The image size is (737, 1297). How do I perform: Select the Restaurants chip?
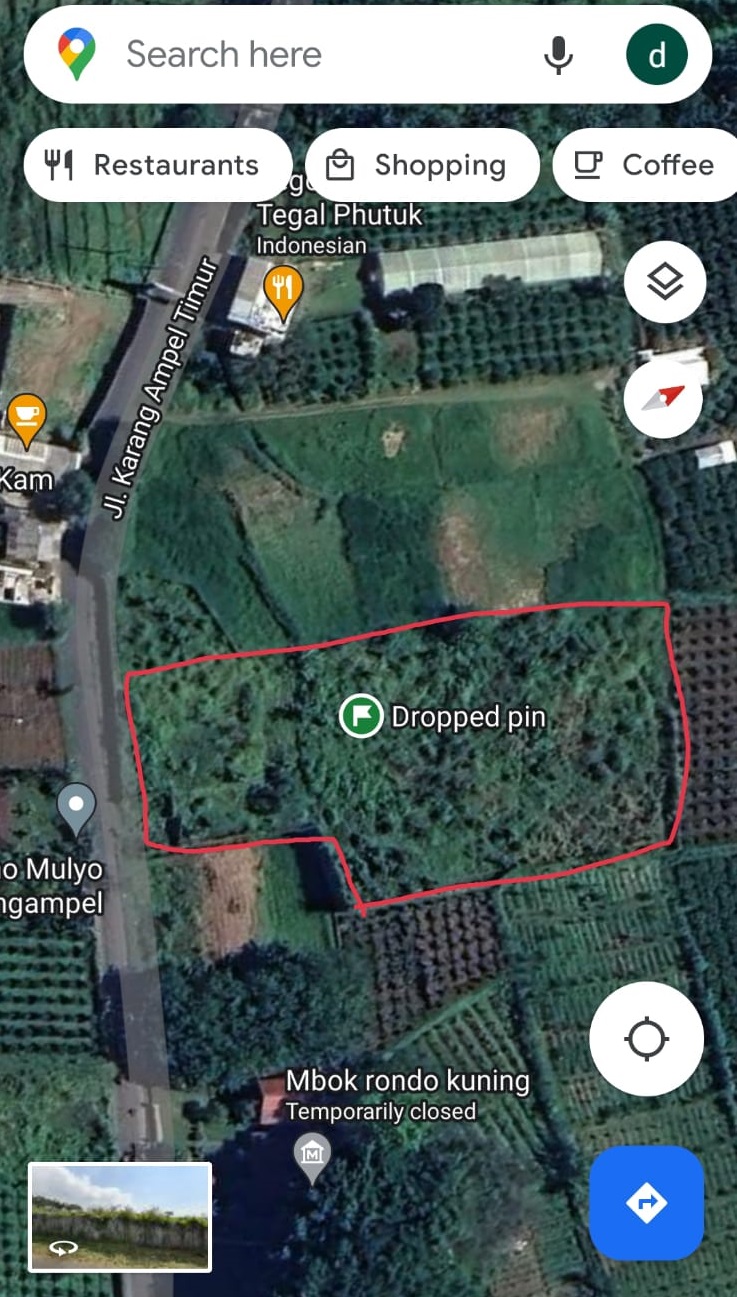pyautogui.click(x=157, y=165)
